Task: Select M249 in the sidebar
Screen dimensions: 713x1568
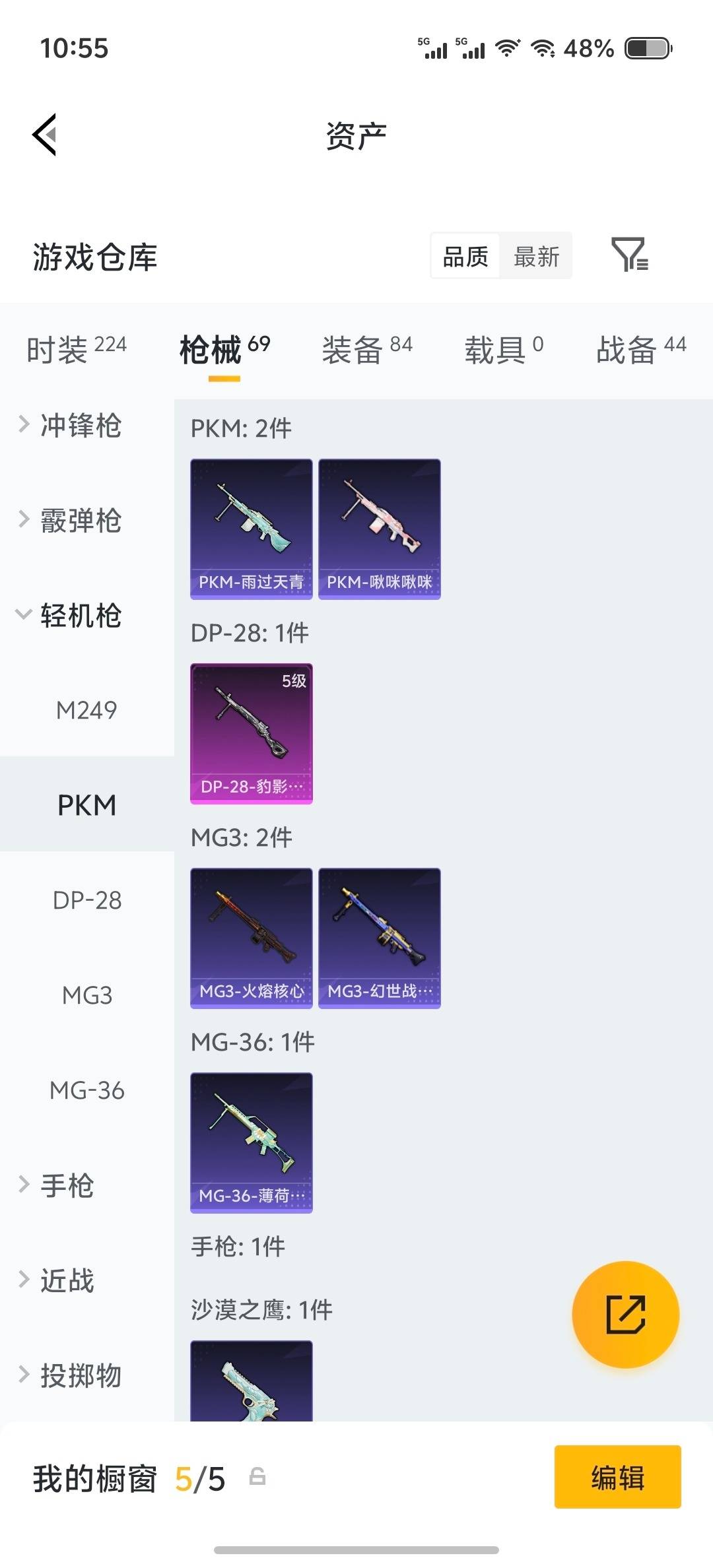Action: (86, 710)
